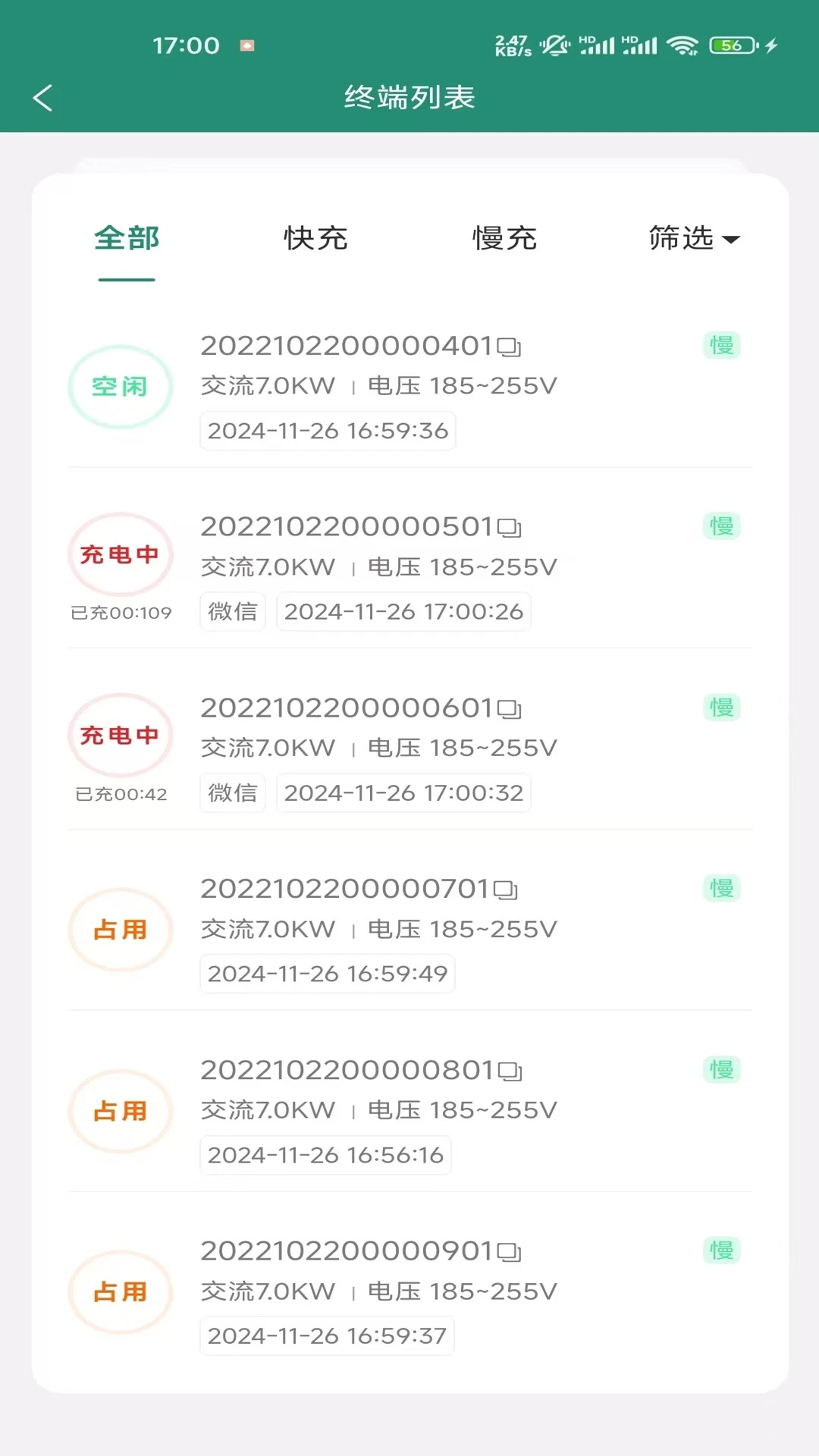Copy terminal number 2022102200000701
Viewport: 819px width, 1456px height.
tap(506, 890)
